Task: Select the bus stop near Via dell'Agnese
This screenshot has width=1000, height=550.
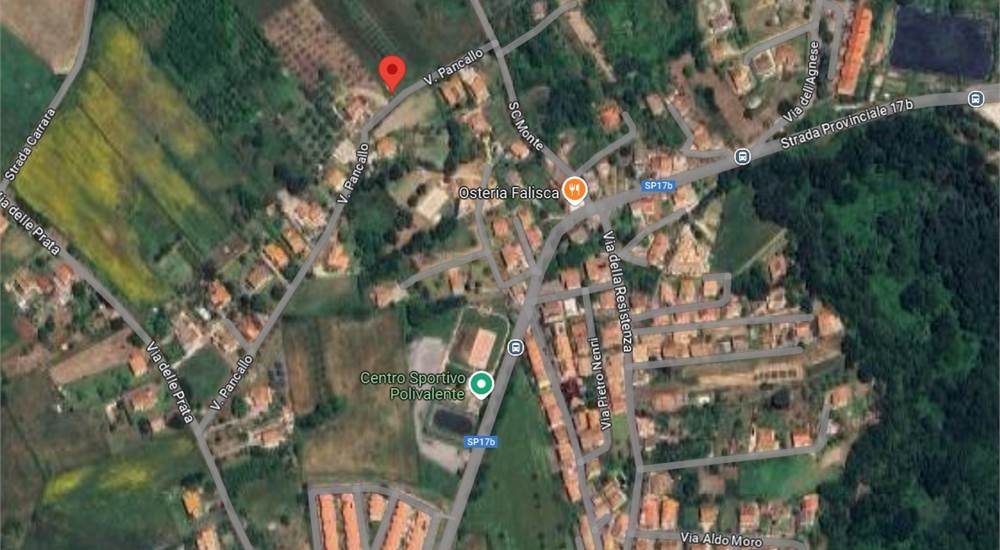Action: tap(742, 156)
